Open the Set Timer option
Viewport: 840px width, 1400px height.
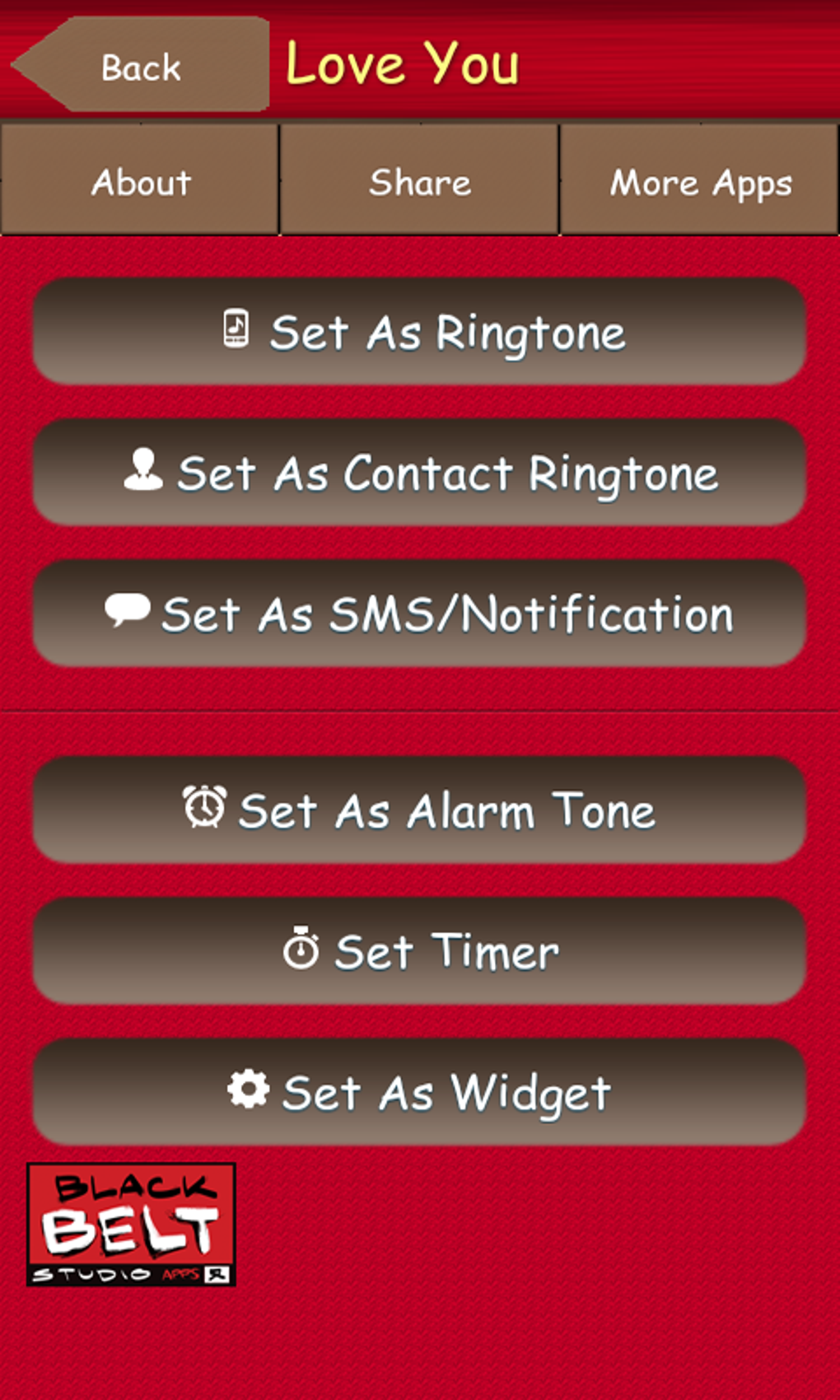point(420,951)
